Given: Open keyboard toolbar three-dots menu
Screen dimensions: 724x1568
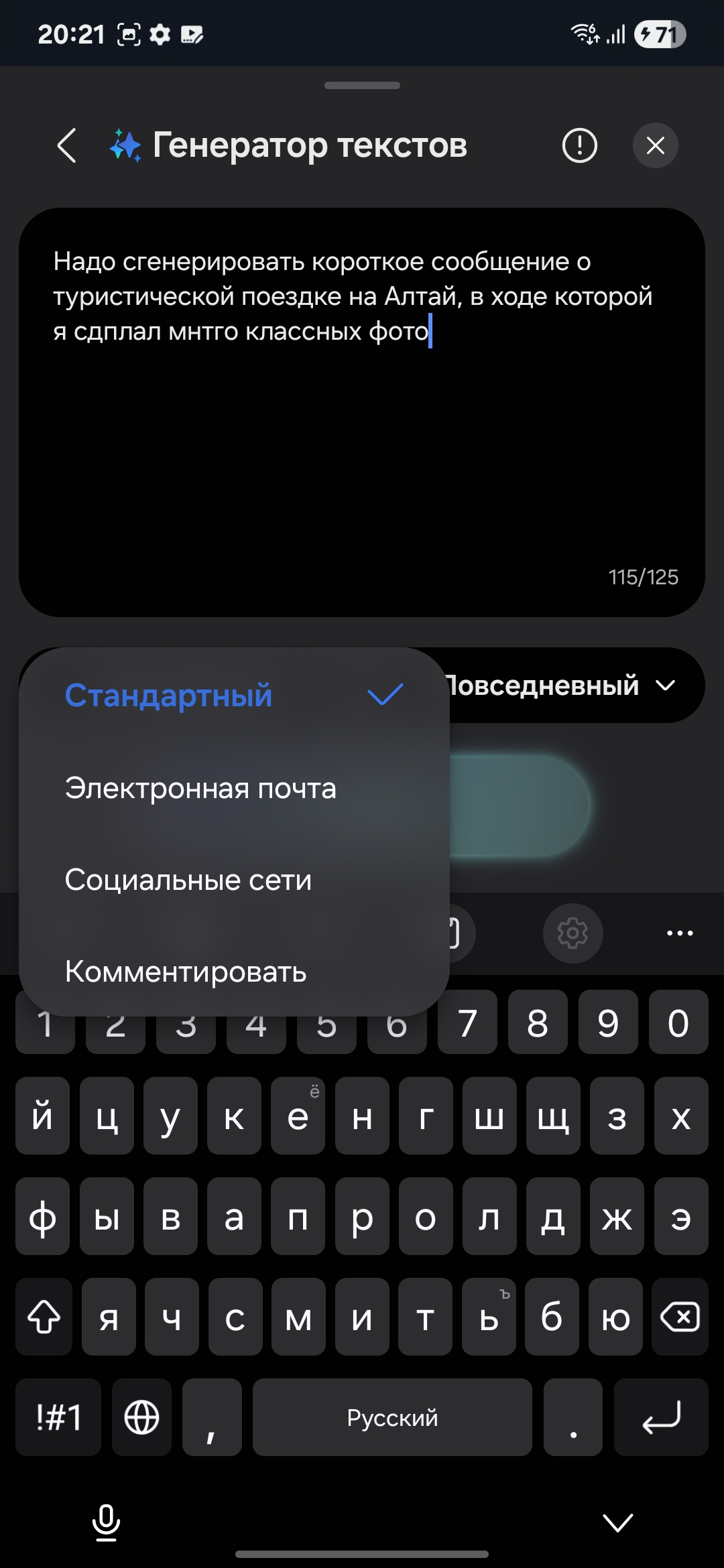Looking at the screenshot, I should [x=679, y=933].
